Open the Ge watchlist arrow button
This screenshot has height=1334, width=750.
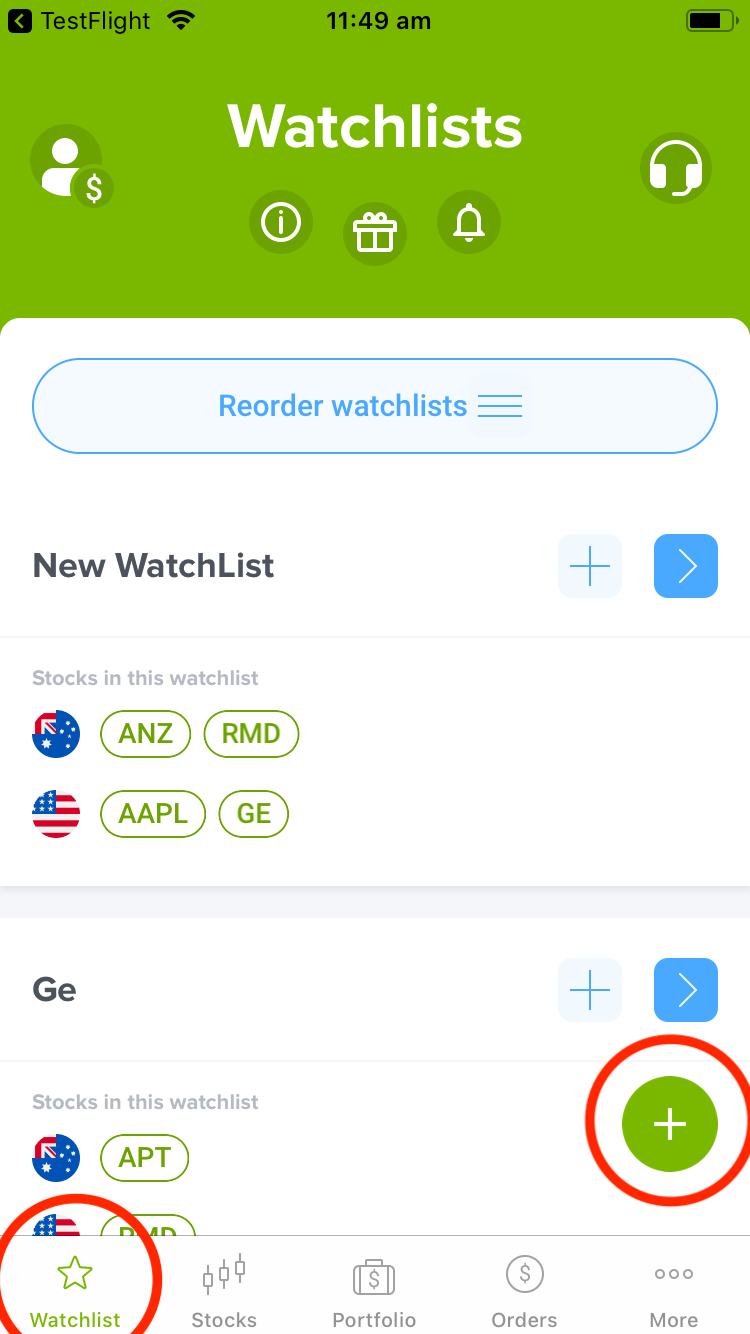pos(686,990)
